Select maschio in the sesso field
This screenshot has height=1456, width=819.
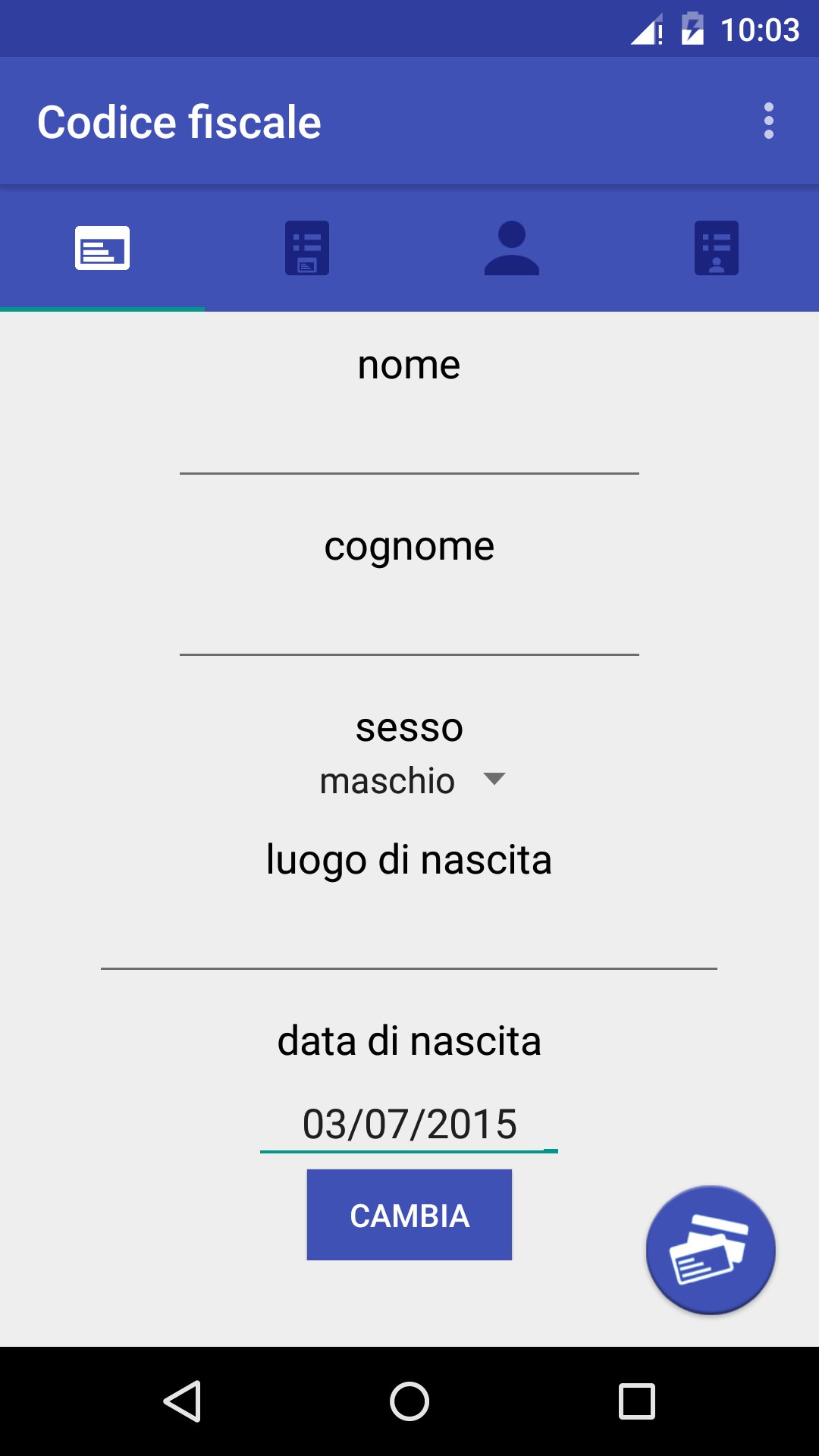[x=387, y=780]
